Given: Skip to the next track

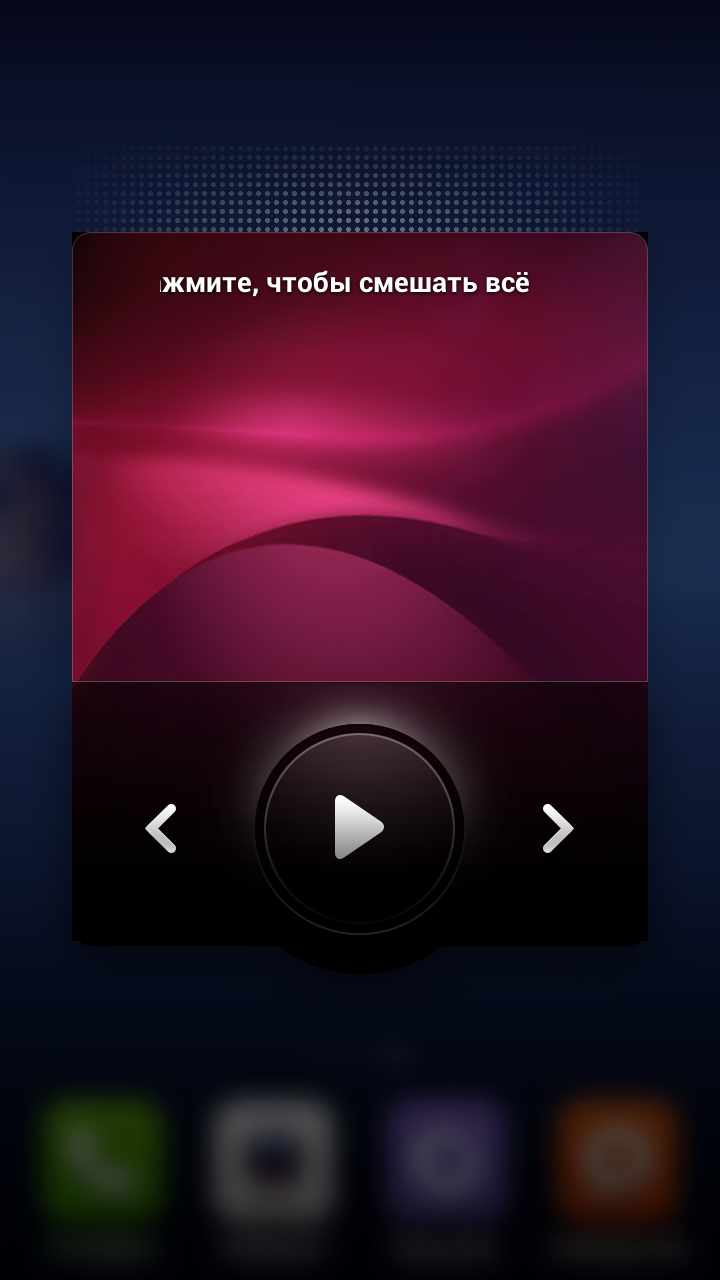Looking at the screenshot, I should pos(557,828).
